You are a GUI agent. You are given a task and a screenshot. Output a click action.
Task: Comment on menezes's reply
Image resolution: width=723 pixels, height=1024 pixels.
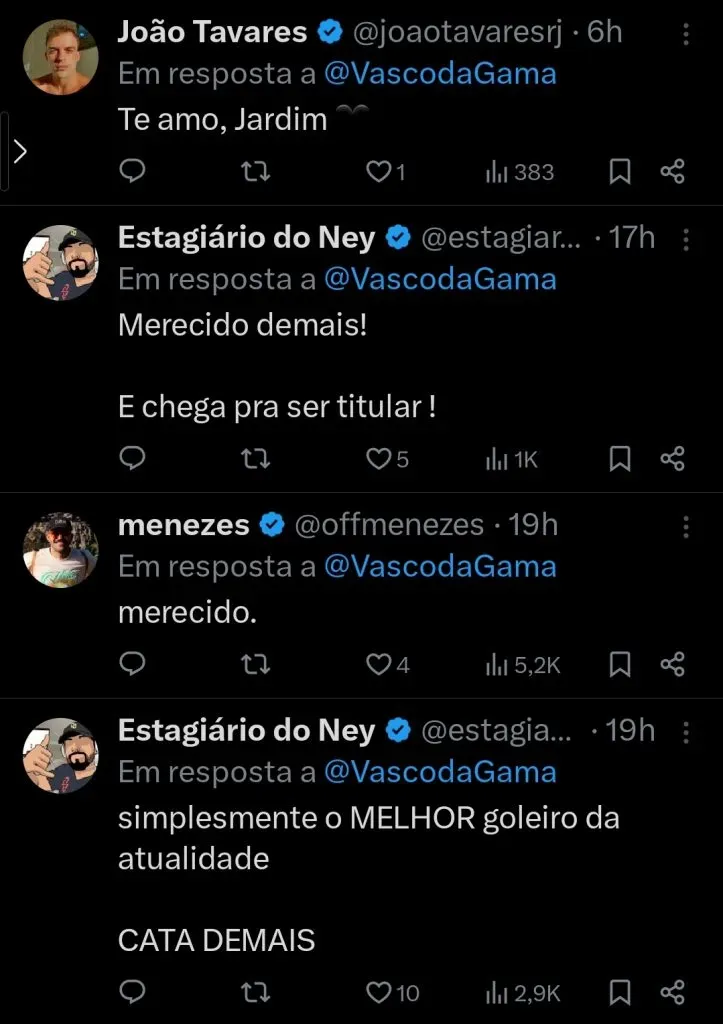[x=132, y=664]
